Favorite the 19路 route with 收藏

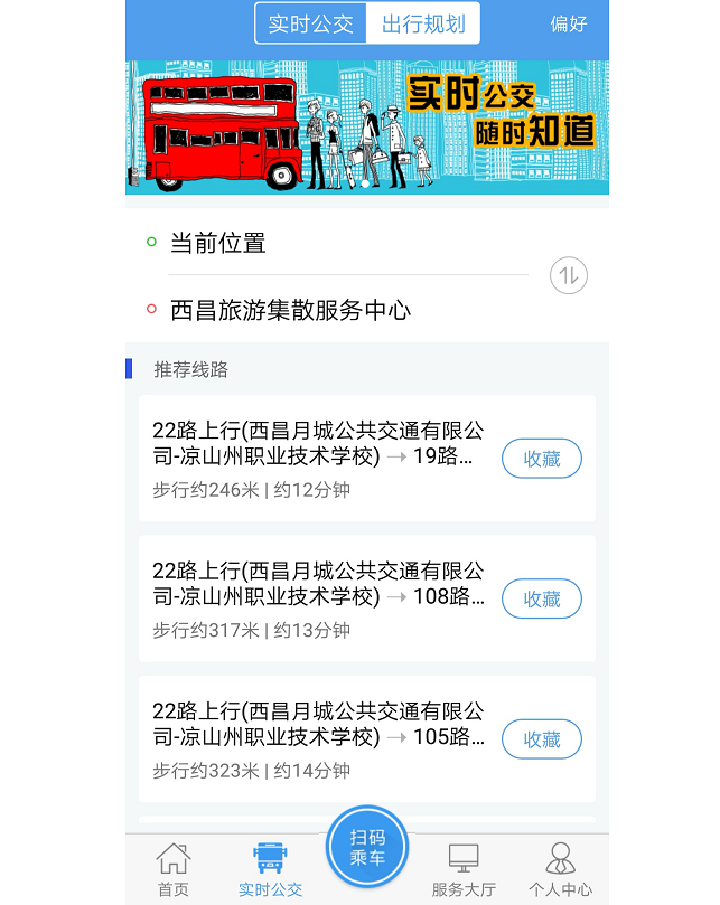(x=542, y=459)
